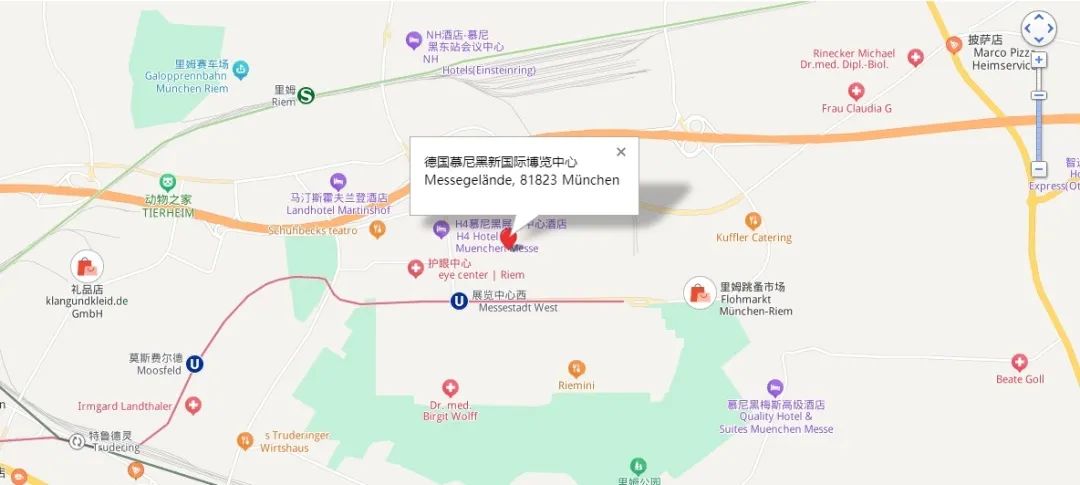Screen dimensions: 1080x485
Task: Zoom in with the plus button
Action: click(1039, 60)
